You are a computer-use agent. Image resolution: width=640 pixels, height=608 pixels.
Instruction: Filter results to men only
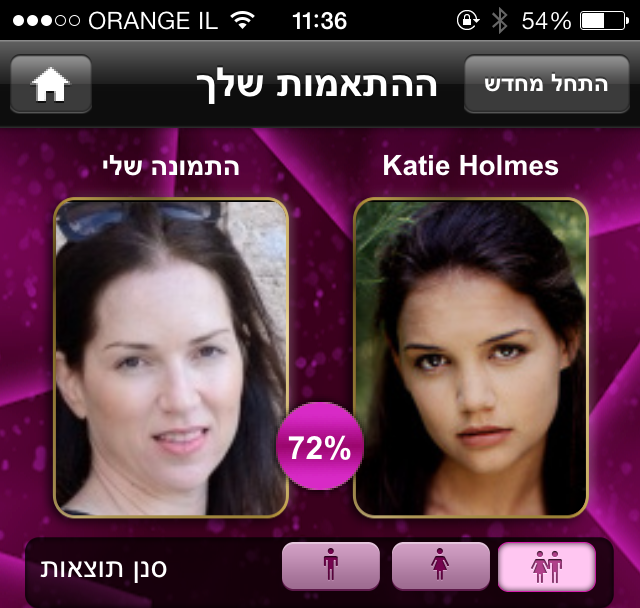point(331,567)
